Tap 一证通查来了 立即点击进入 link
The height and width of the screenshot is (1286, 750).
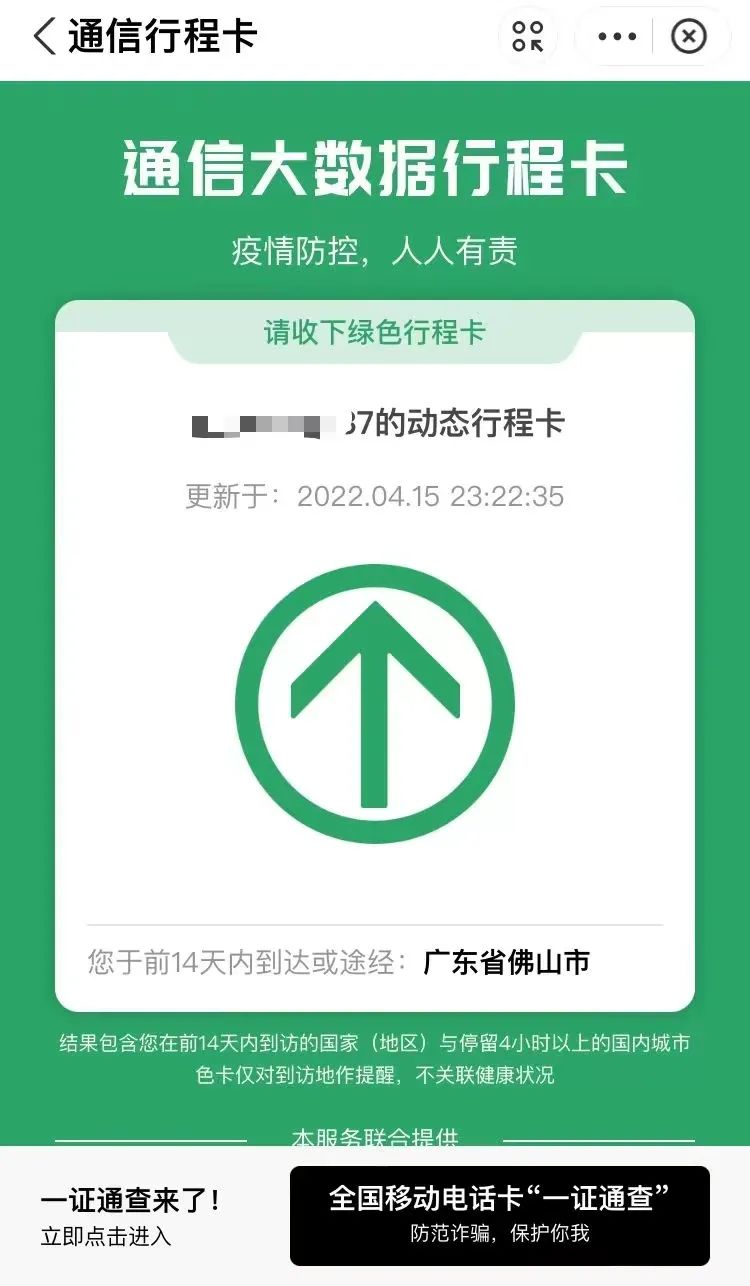pyautogui.click(x=130, y=1216)
